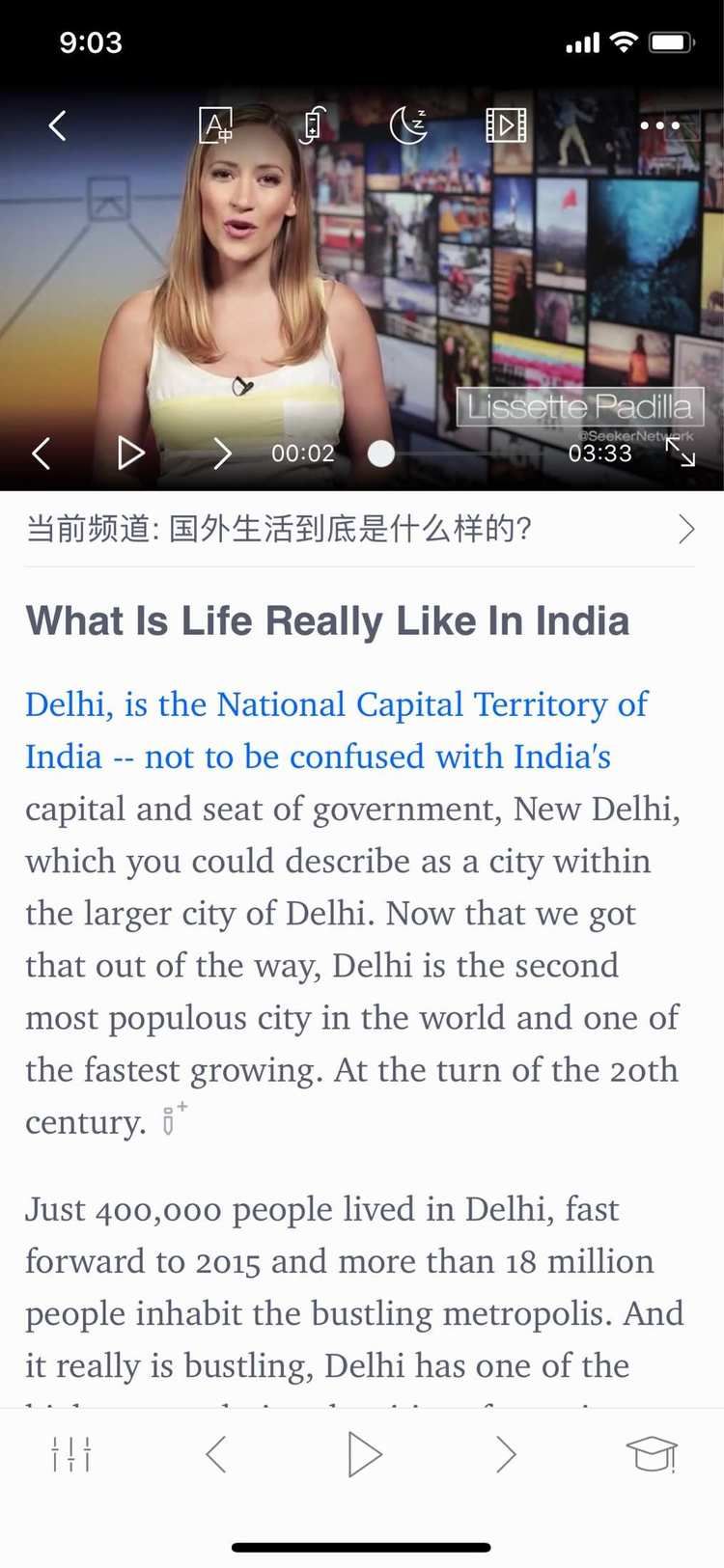Add first paragraph to vocabulary notes
This screenshot has width=724, height=1568.
pos(174,1119)
